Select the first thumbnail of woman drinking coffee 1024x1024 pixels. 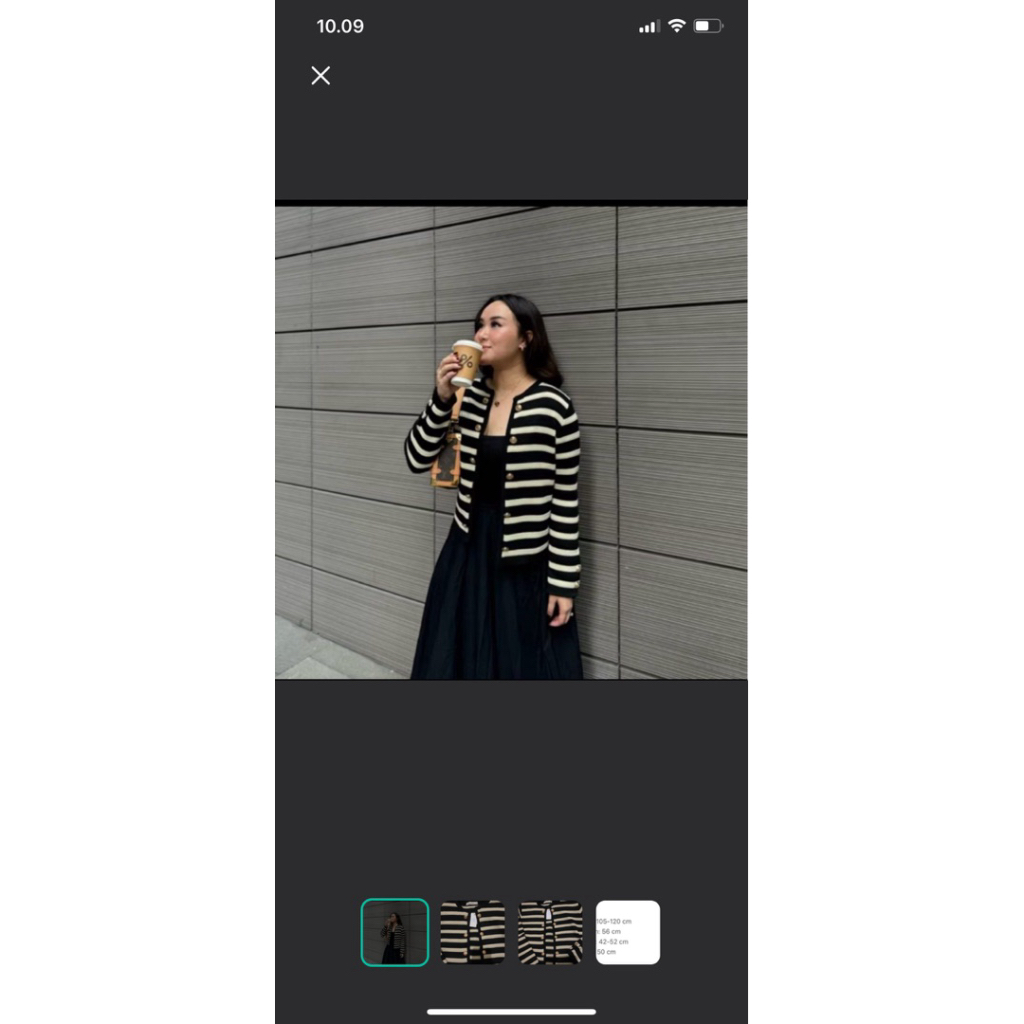(395, 932)
